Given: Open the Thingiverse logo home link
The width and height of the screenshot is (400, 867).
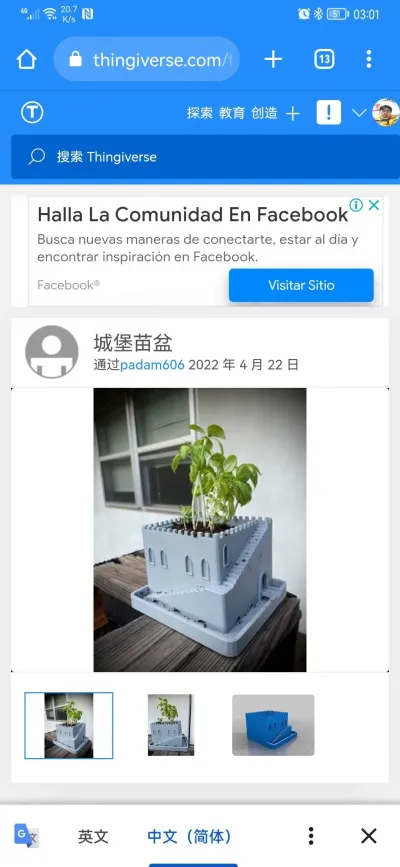Looking at the screenshot, I should [x=32, y=113].
